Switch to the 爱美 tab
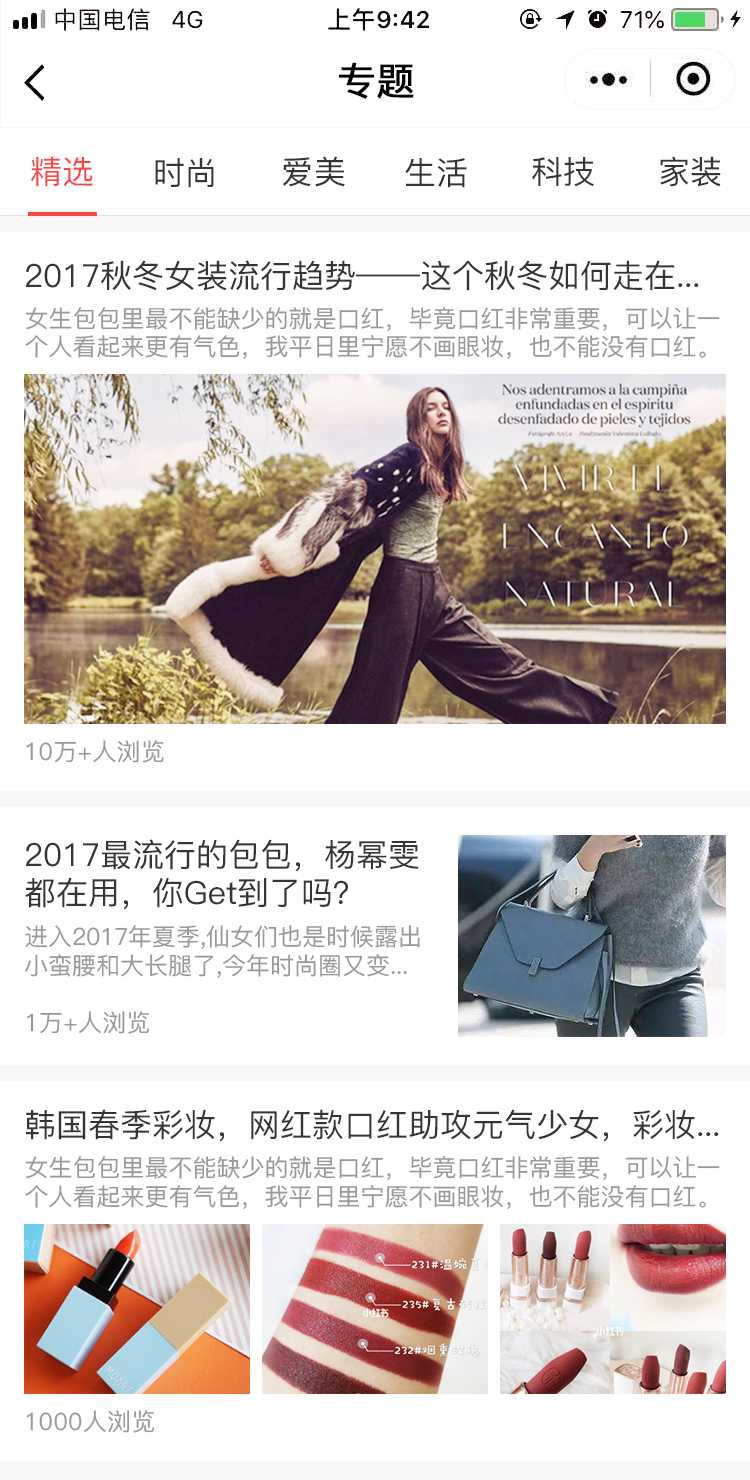This screenshot has width=750, height=1480. (x=313, y=173)
